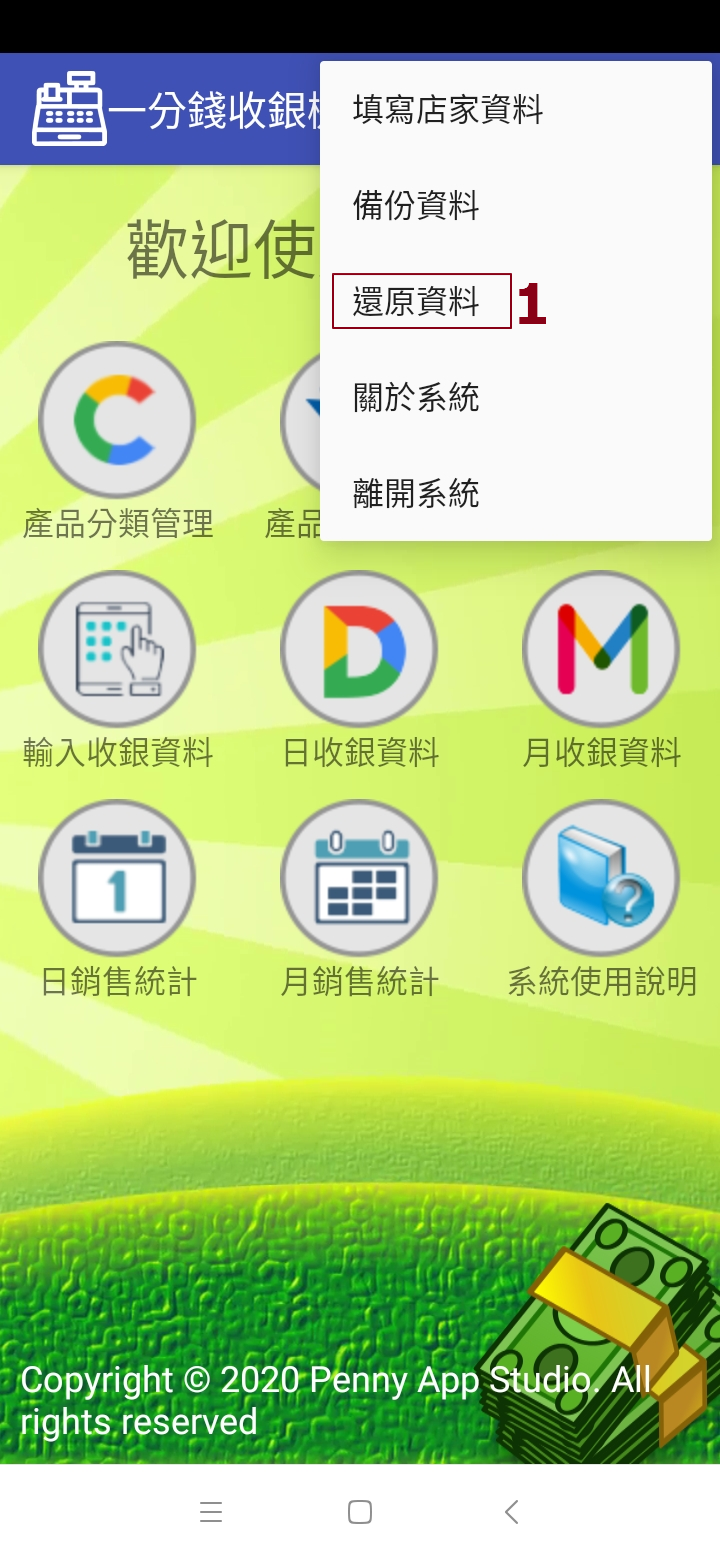
Task: Open 關於系統 about page
Action: coord(416,397)
